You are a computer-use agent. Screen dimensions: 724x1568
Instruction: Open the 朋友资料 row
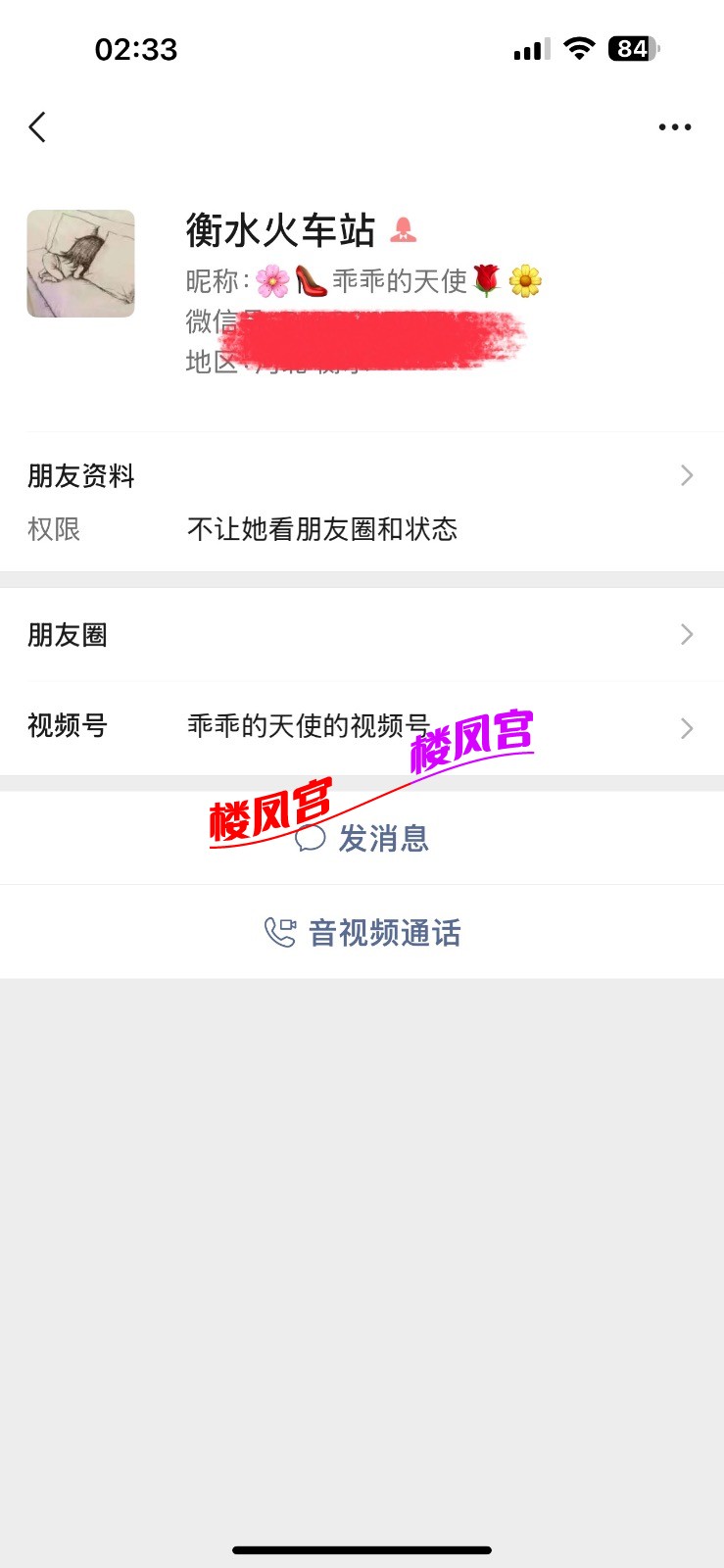[x=362, y=476]
